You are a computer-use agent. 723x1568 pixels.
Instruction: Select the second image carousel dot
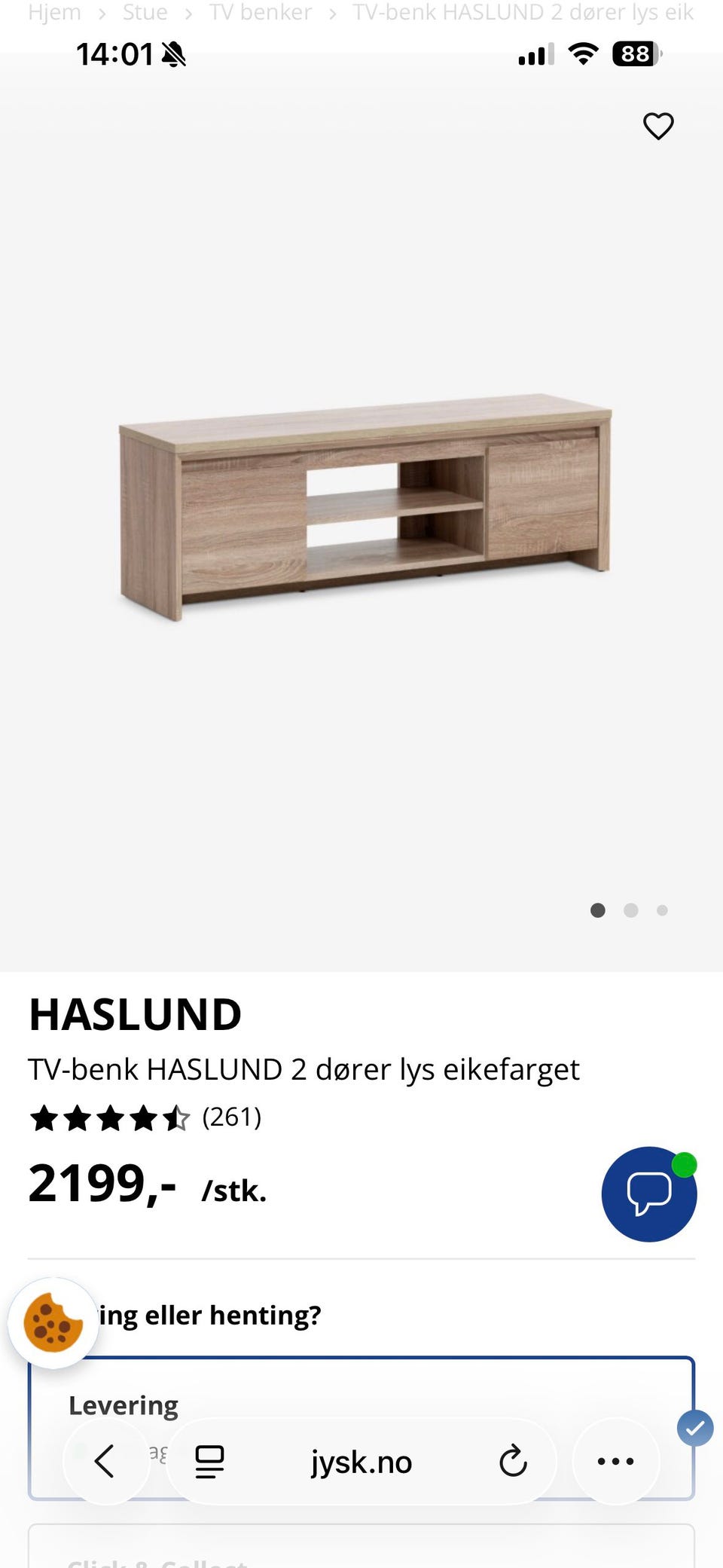(630, 910)
